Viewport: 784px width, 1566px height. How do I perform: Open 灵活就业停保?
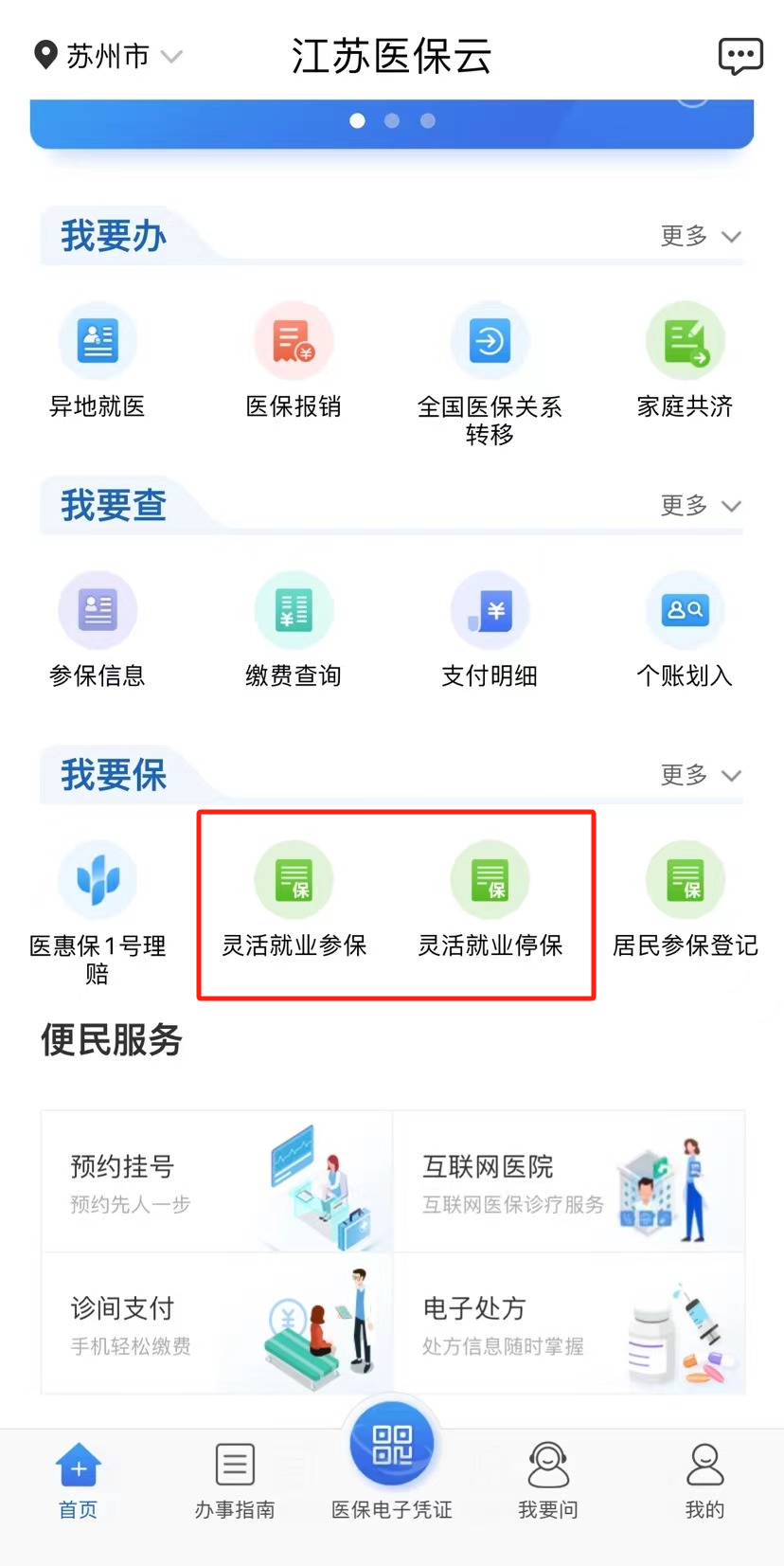click(x=490, y=900)
